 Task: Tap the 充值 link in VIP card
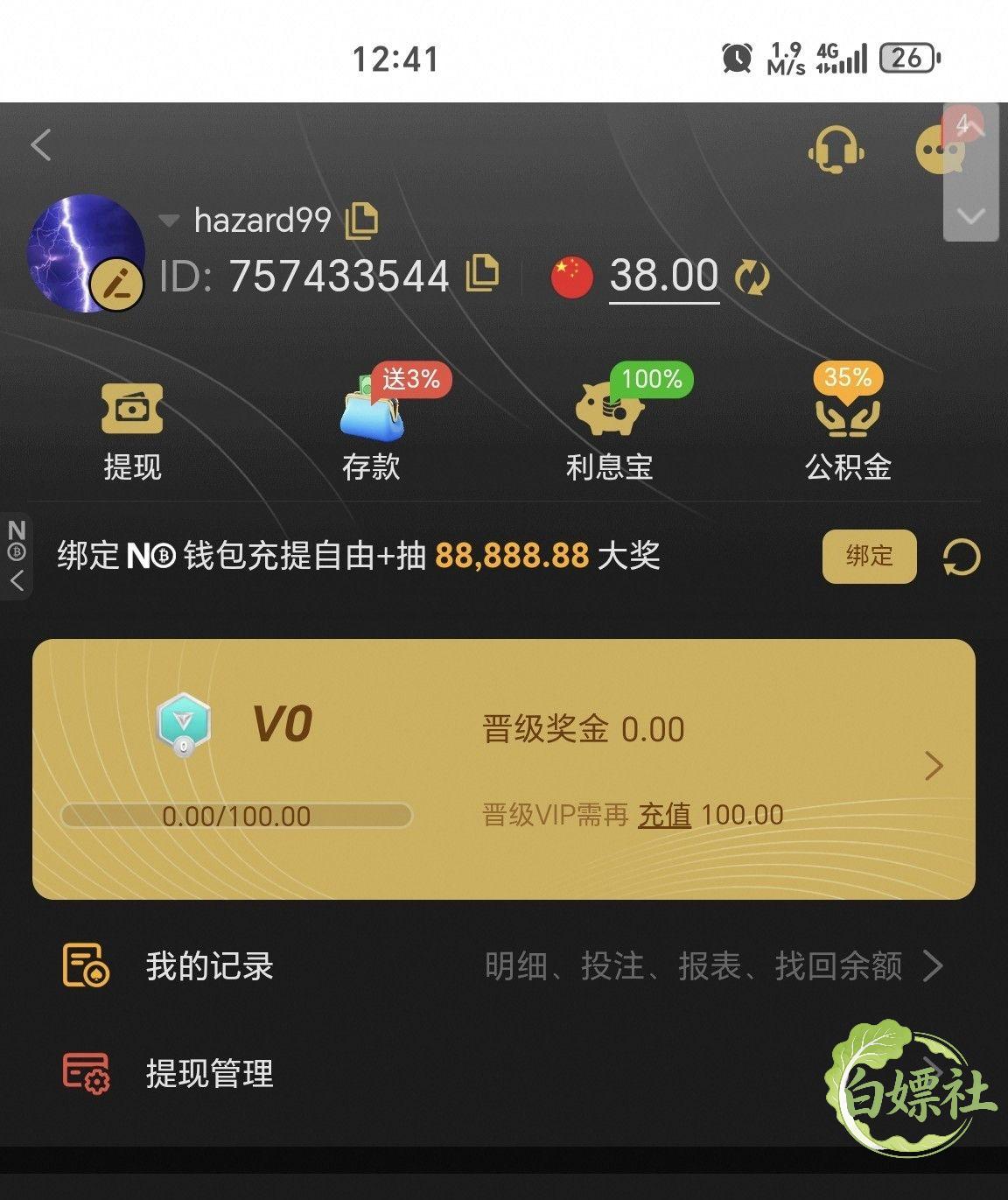click(x=664, y=816)
